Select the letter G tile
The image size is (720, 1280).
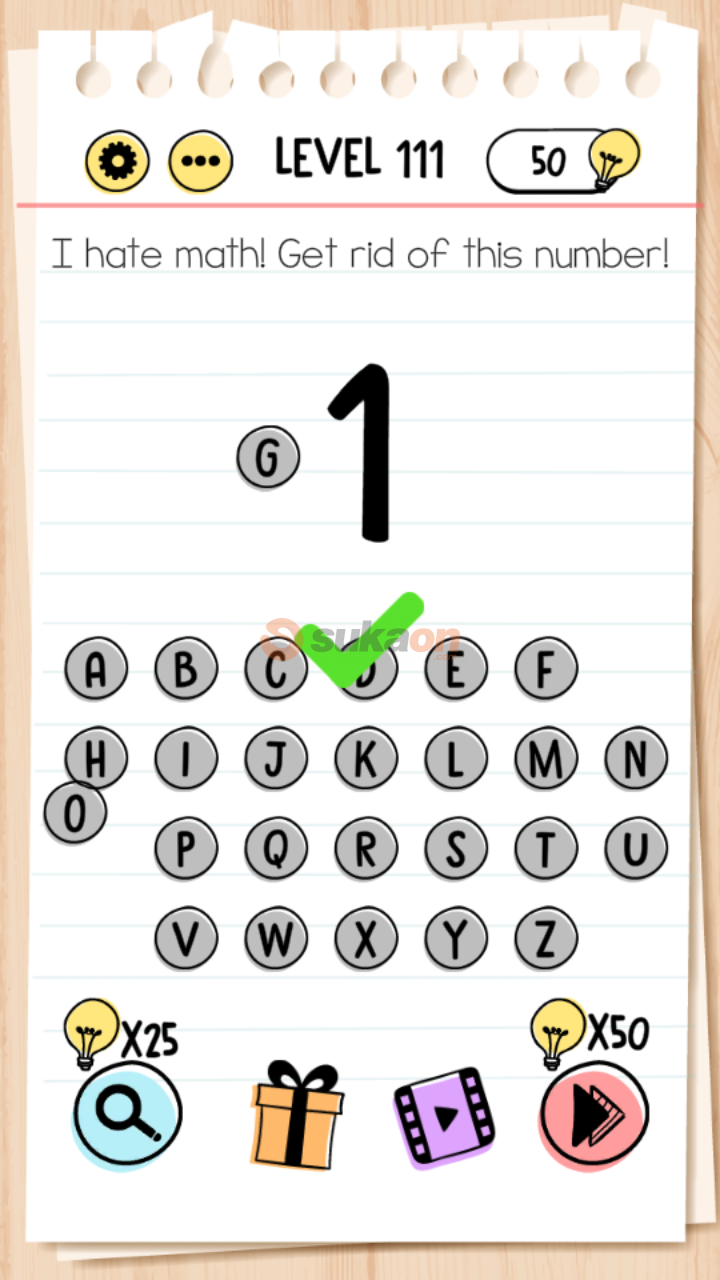point(268,458)
